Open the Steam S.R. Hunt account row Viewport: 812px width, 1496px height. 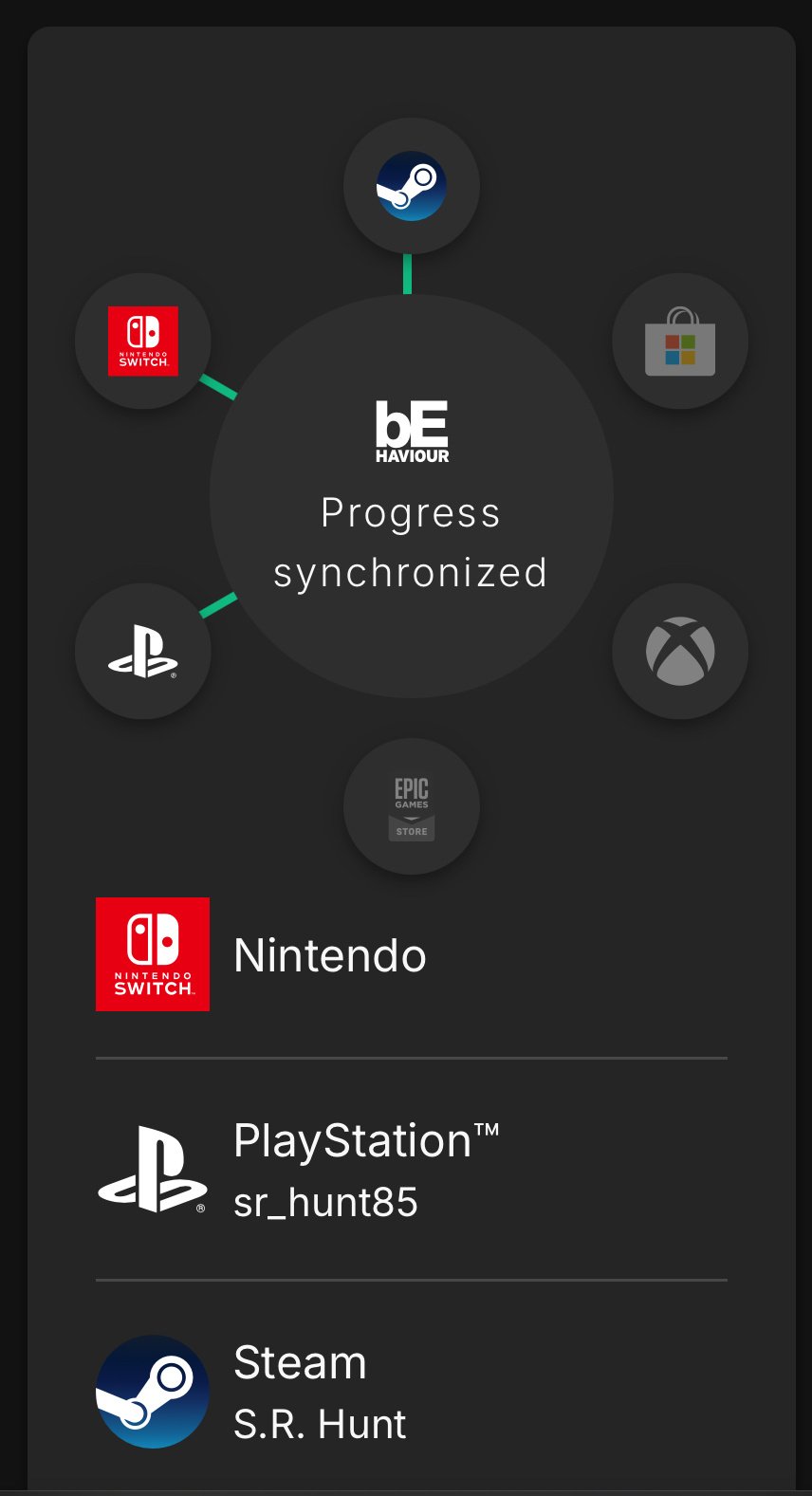(411, 1392)
